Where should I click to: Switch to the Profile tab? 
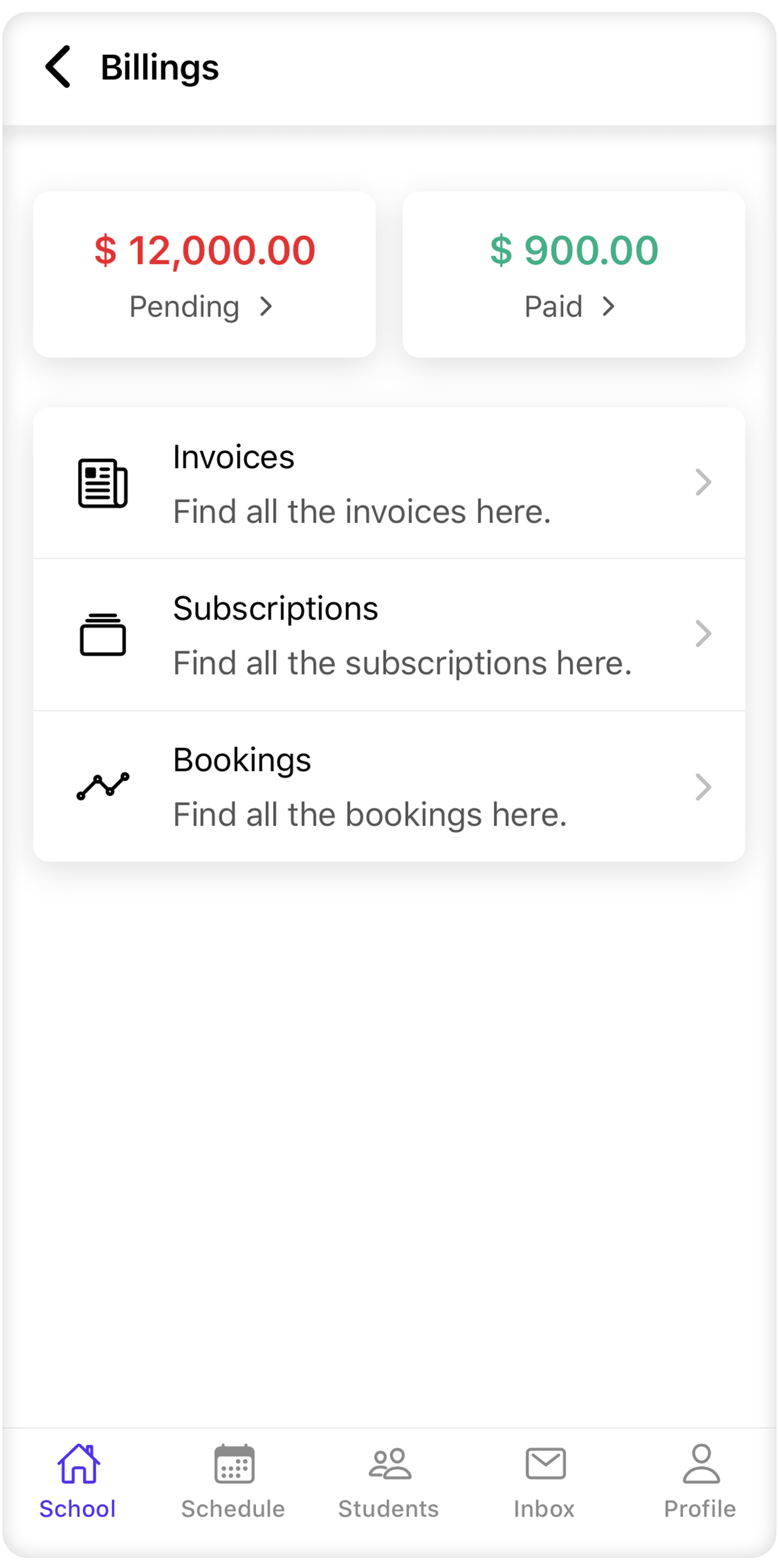coord(700,1485)
